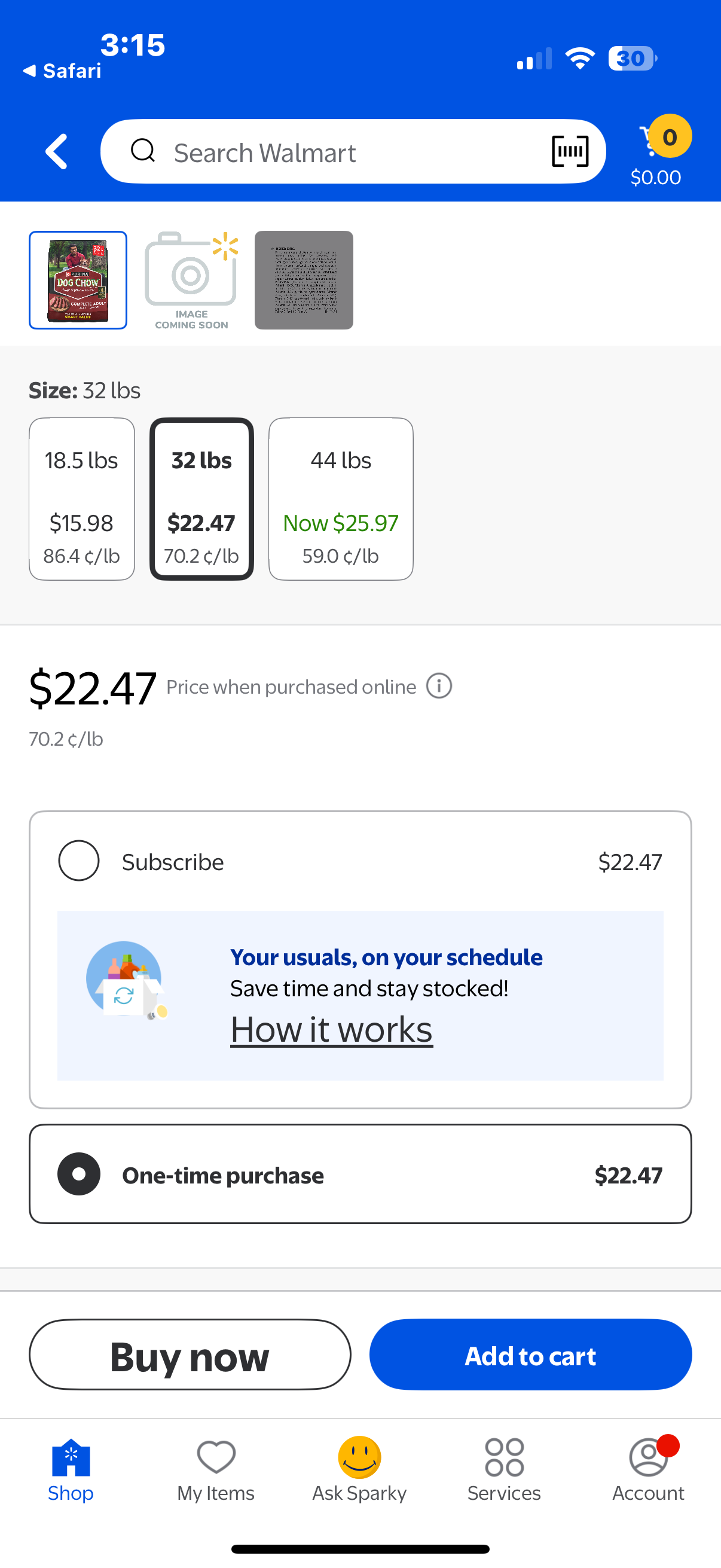Open the online price info icon
Screen dimensions: 721x1568
tap(439, 686)
